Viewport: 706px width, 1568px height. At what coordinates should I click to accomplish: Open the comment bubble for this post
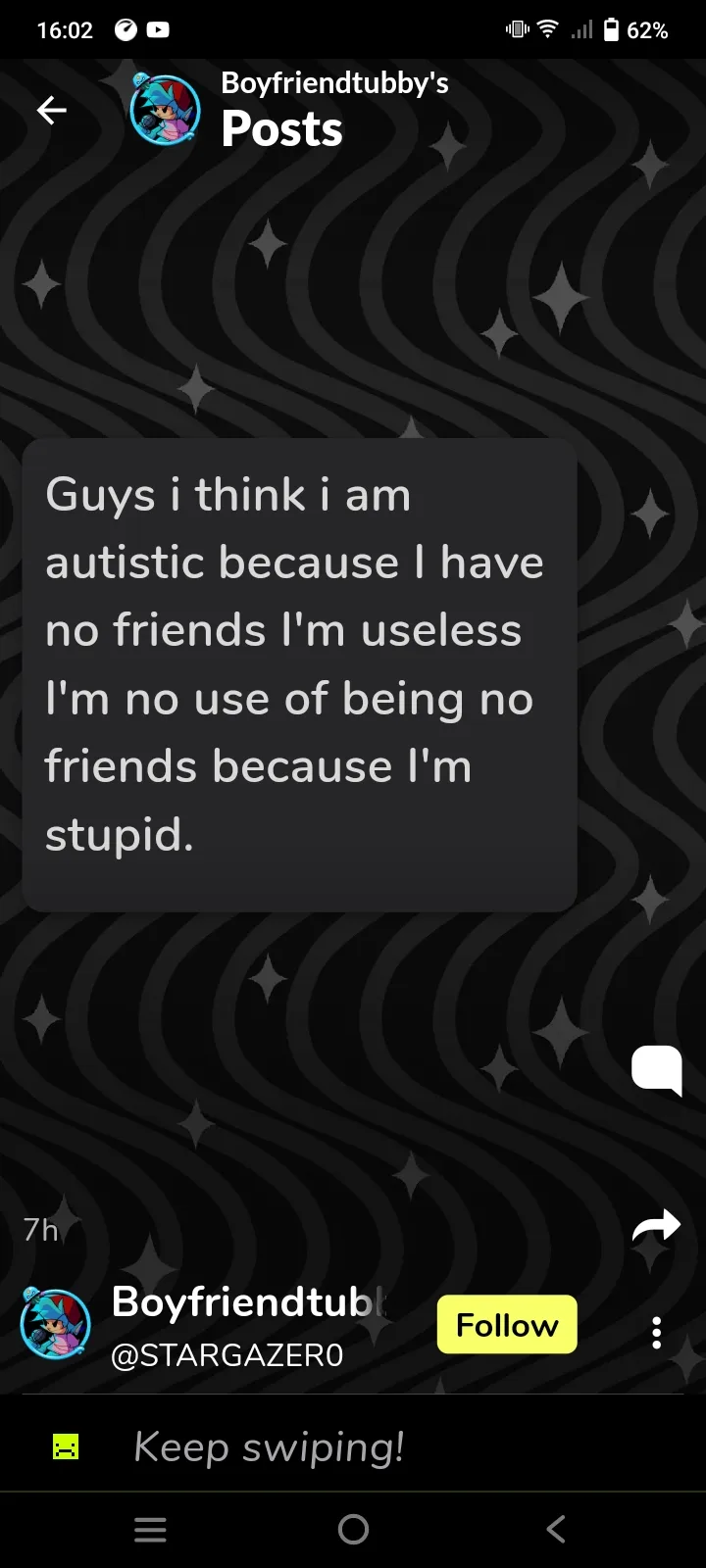[x=657, y=1069]
